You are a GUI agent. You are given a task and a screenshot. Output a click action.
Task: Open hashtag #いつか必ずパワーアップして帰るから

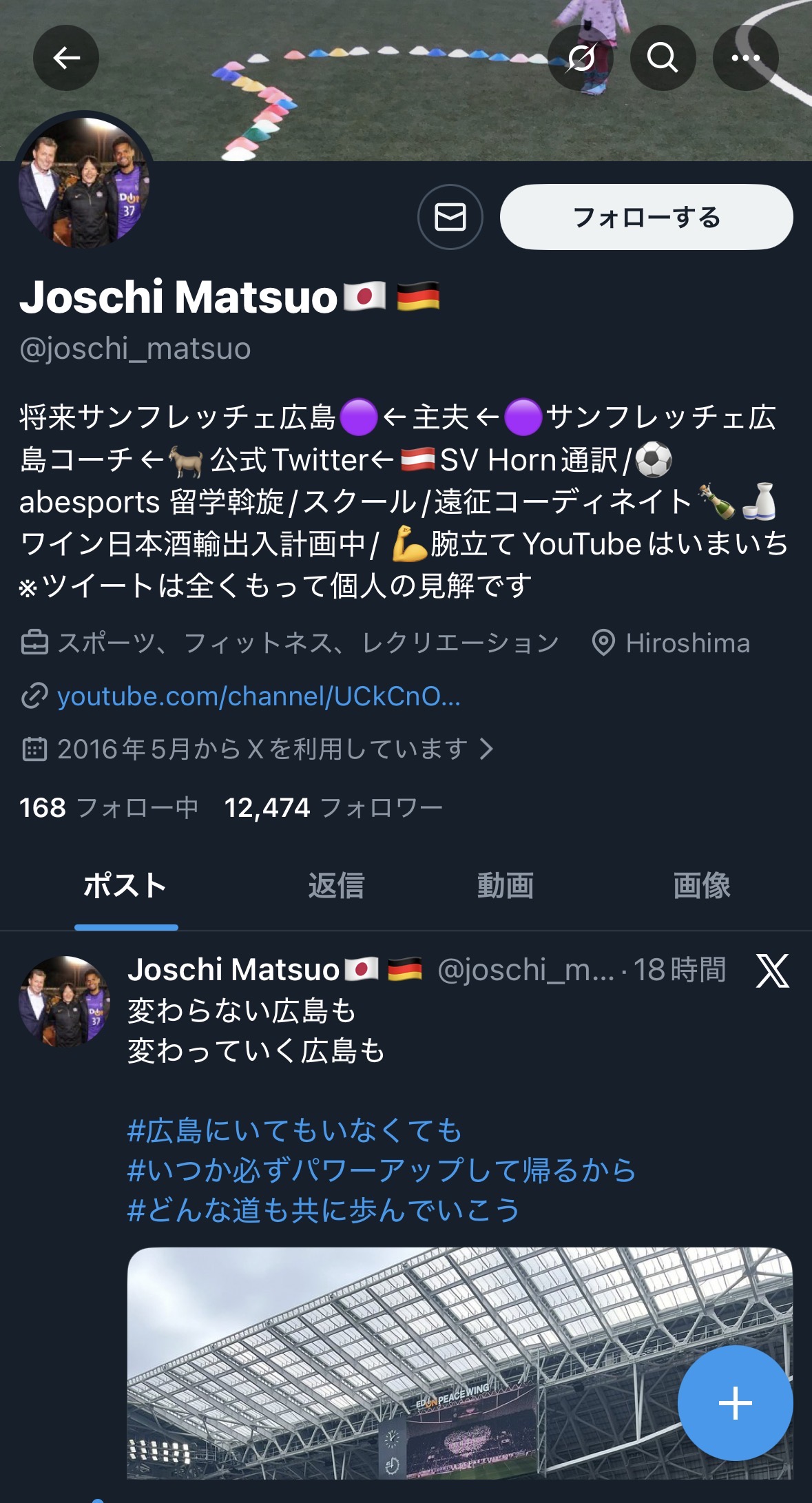pyautogui.click(x=382, y=1170)
